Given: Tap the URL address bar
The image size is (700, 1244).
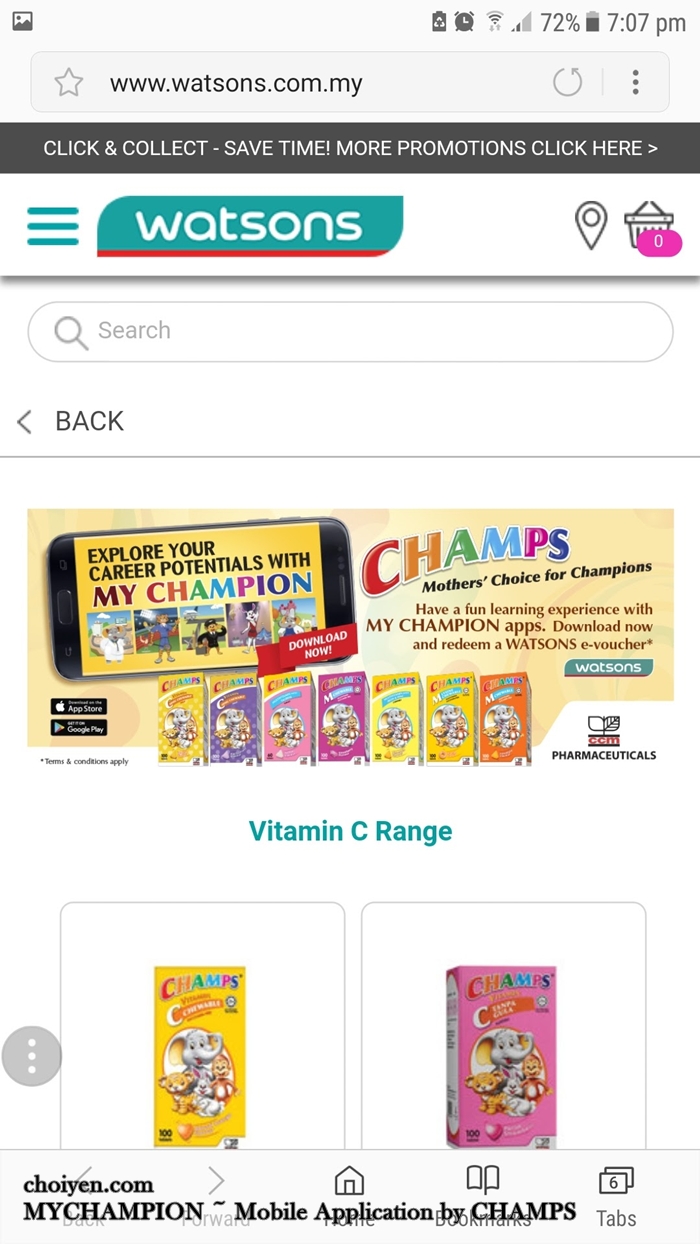Looking at the screenshot, I should pos(300,82).
